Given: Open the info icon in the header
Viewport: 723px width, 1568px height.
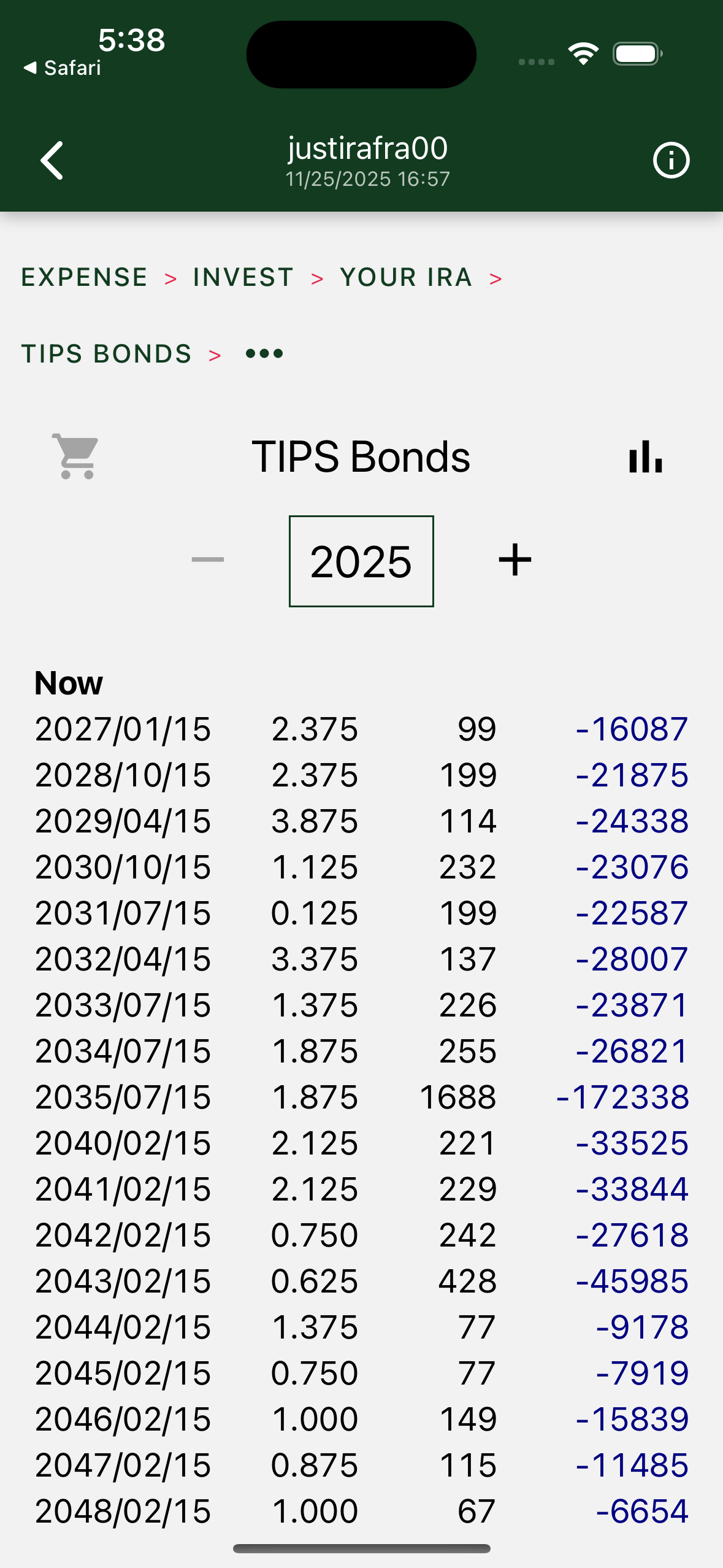Looking at the screenshot, I should click(x=671, y=161).
